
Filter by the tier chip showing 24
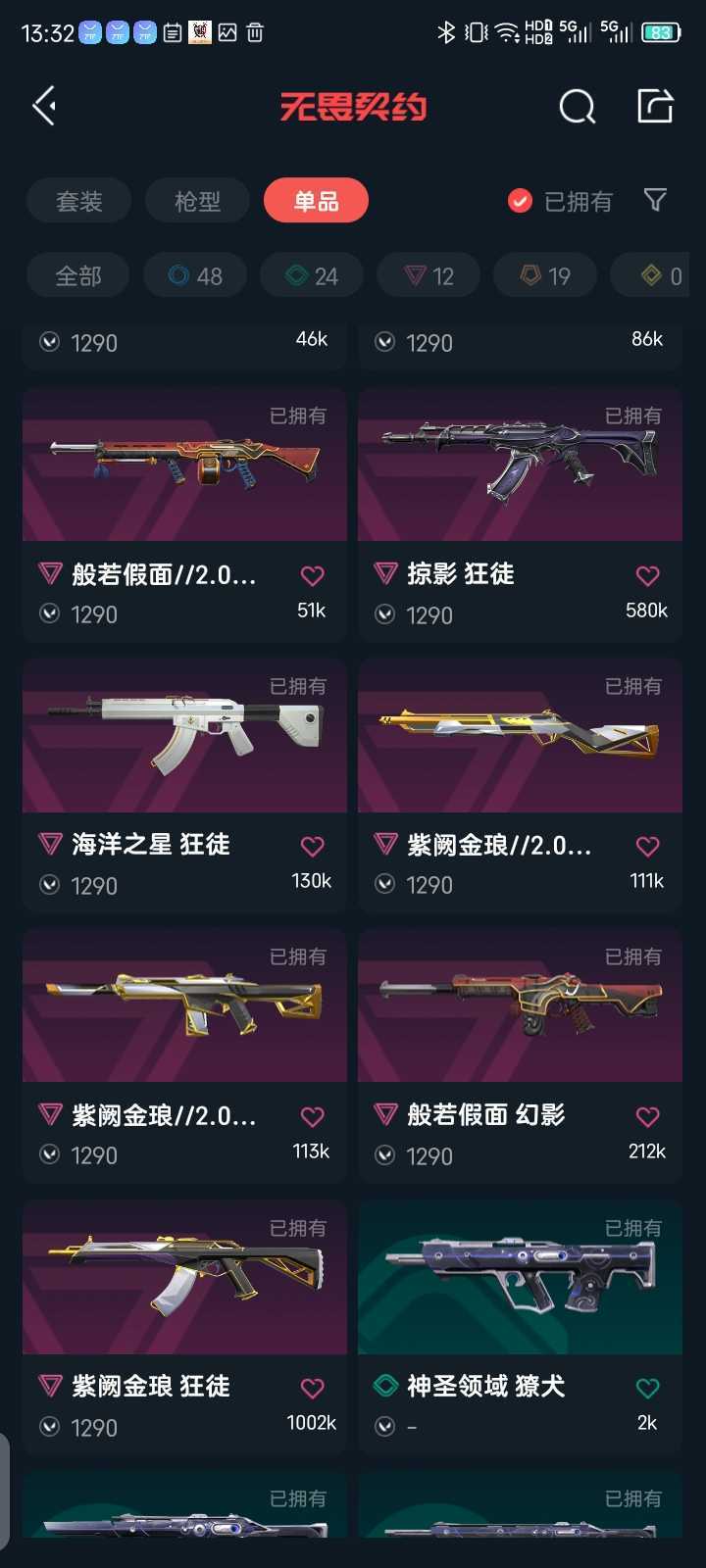[x=312, y=275]
